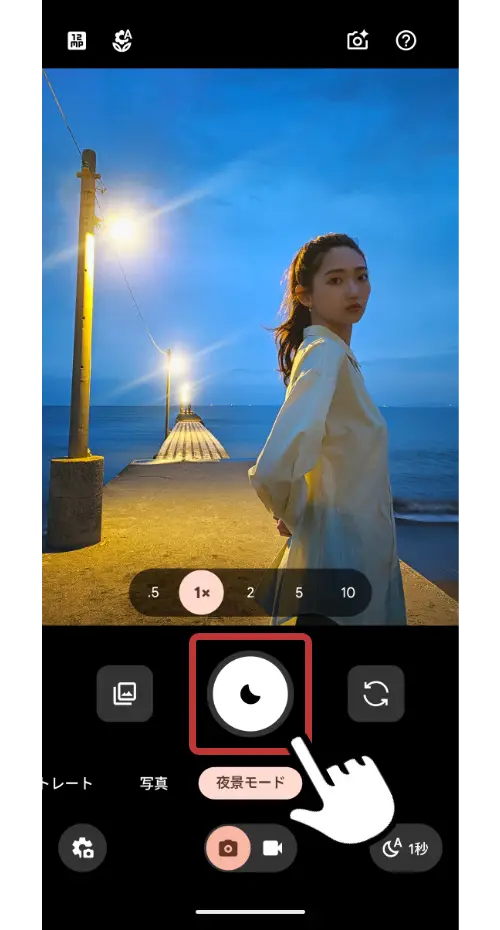Select the .5 ultra-wide zoom
Image resolution: width=500 pixels, height=930 pixels.
pyautogui.click(x=153, y=593)
